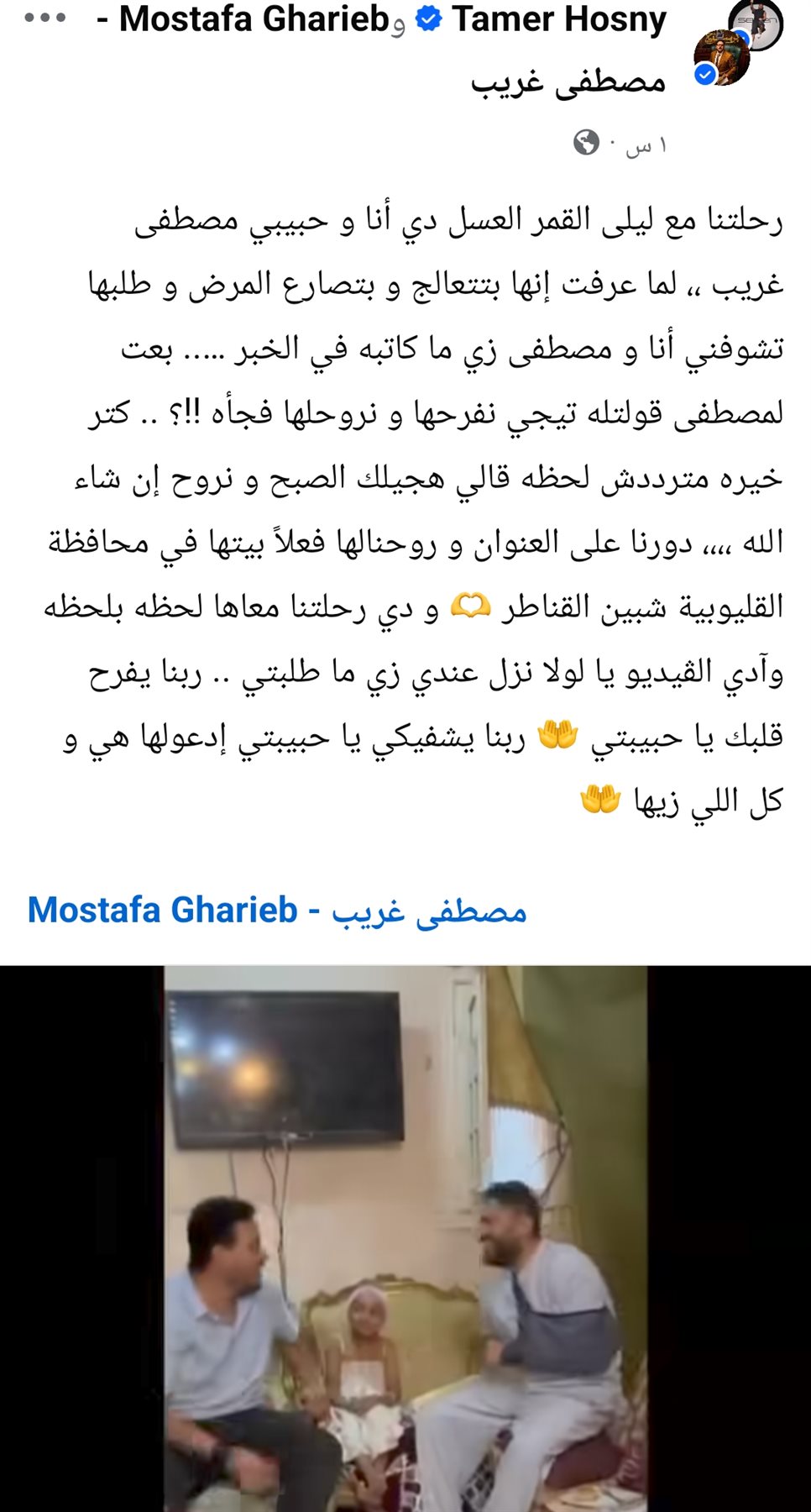
Task: Follow the blue Mostafa Gharieb mention link
Action: click(277, 911)
